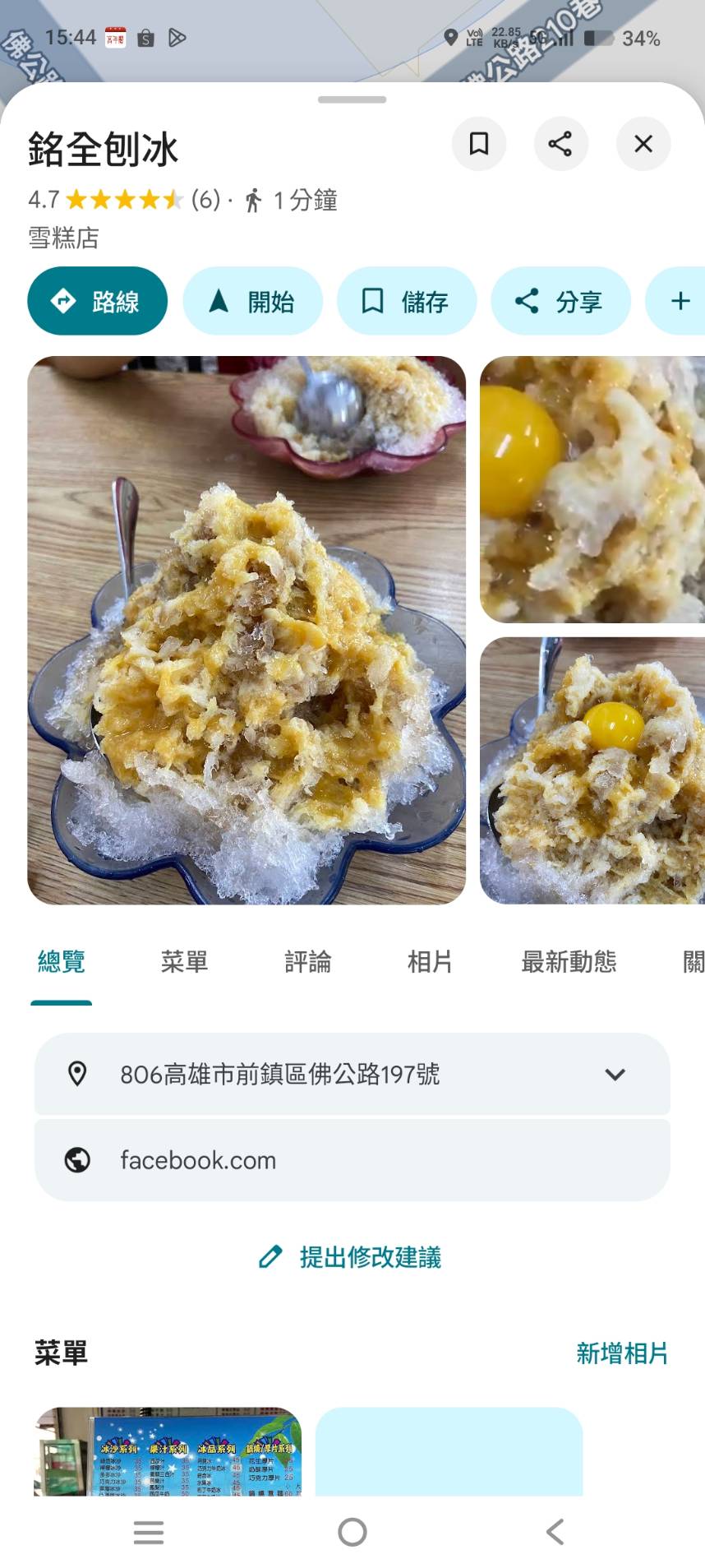Share this place via the top share icon
705x1568 pixels.
tap(560, 144)
